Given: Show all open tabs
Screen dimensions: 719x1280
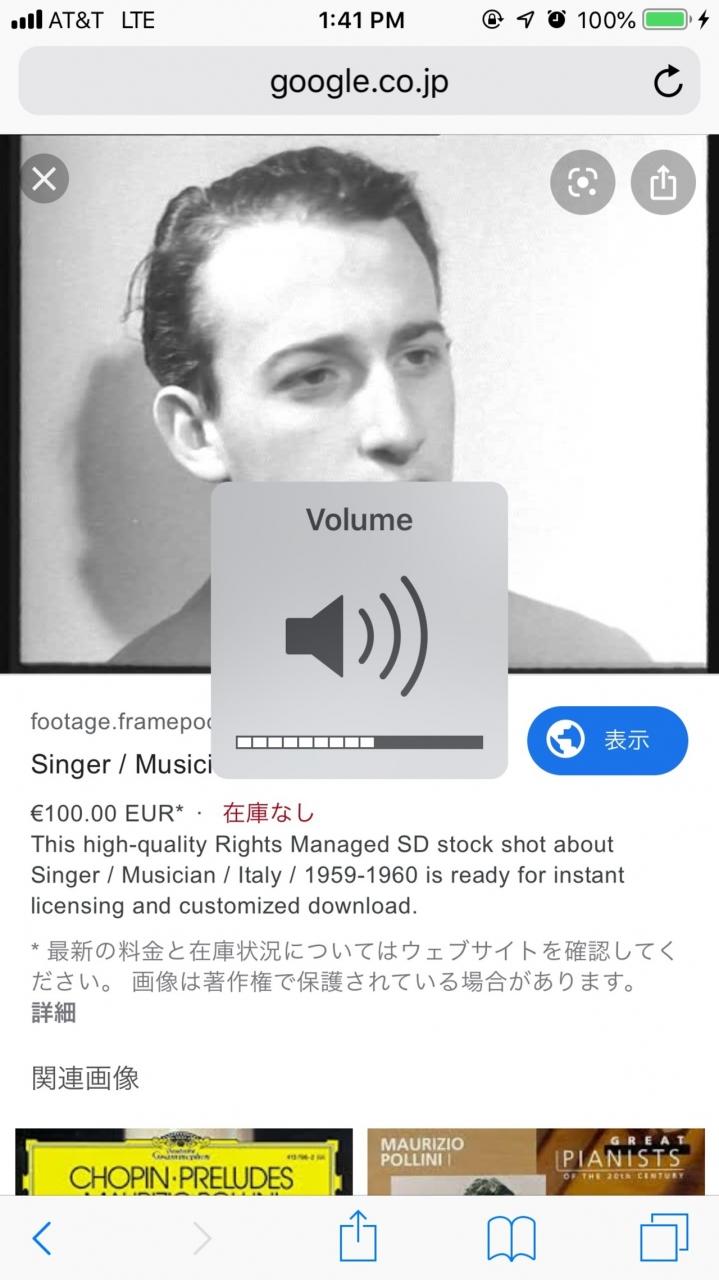Looking at the screenshot, I should 664,1239.
